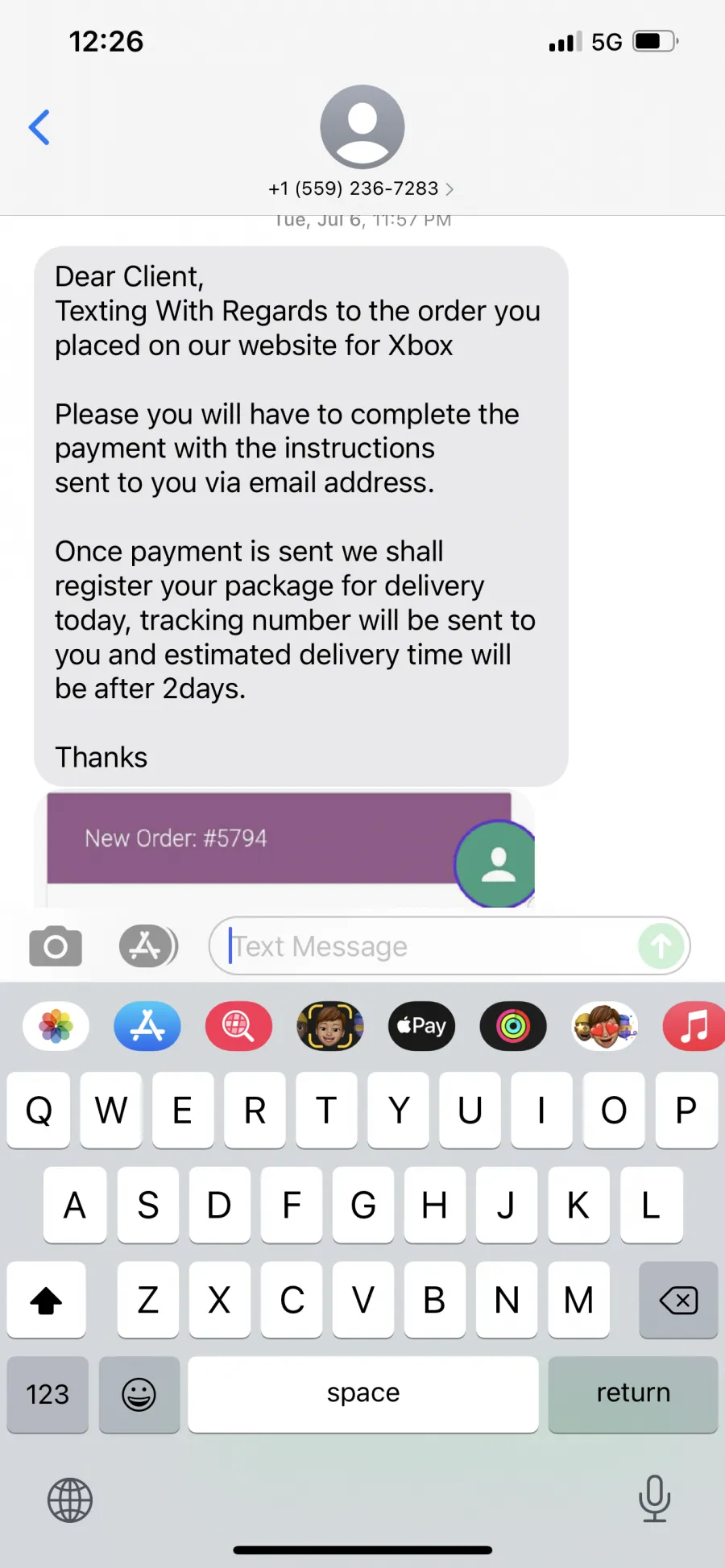Send the message with the arrow button
This screenshot has height=1568, width=725.
[x=661, y=945]
